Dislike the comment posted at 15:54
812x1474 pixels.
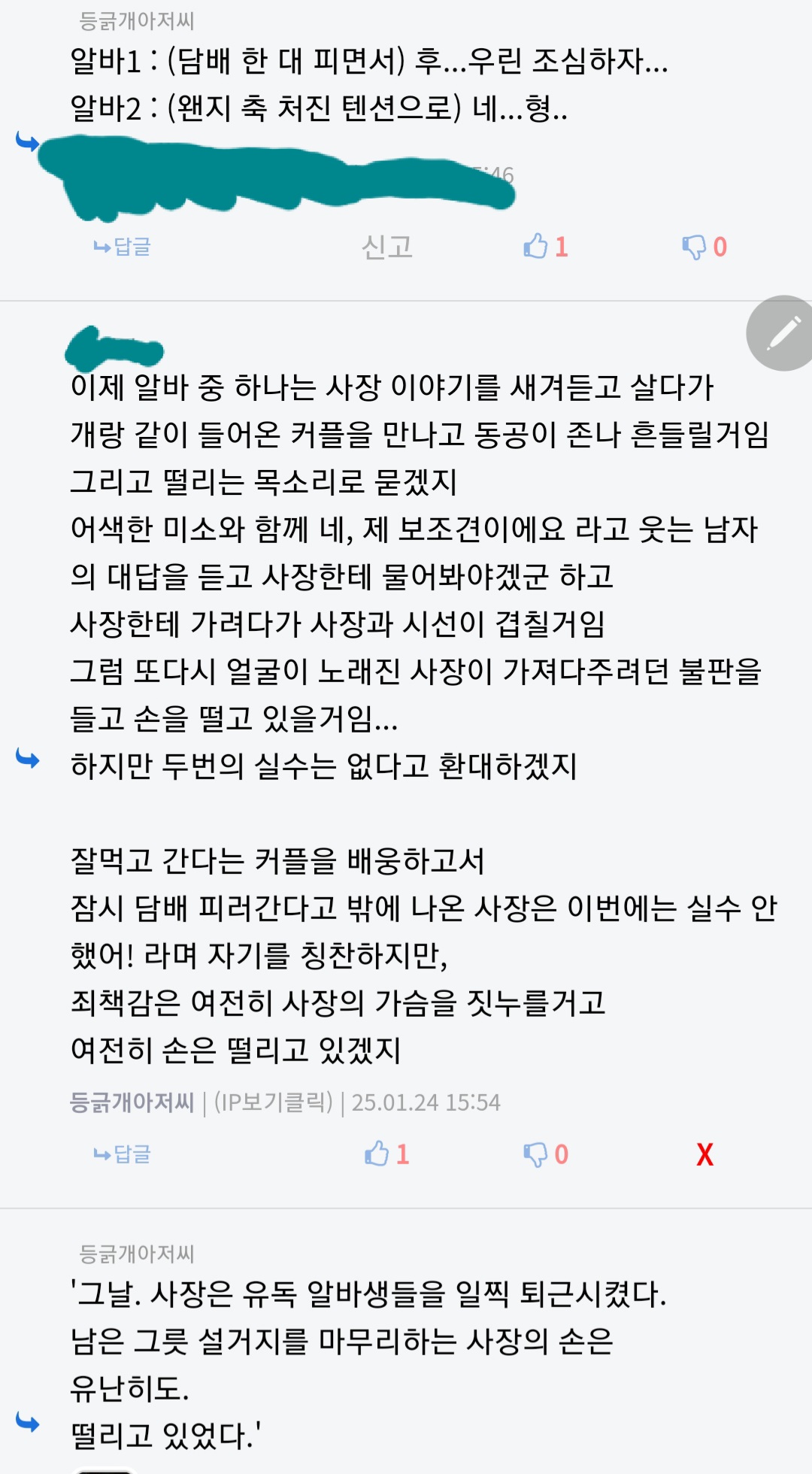pos(545,1154)
